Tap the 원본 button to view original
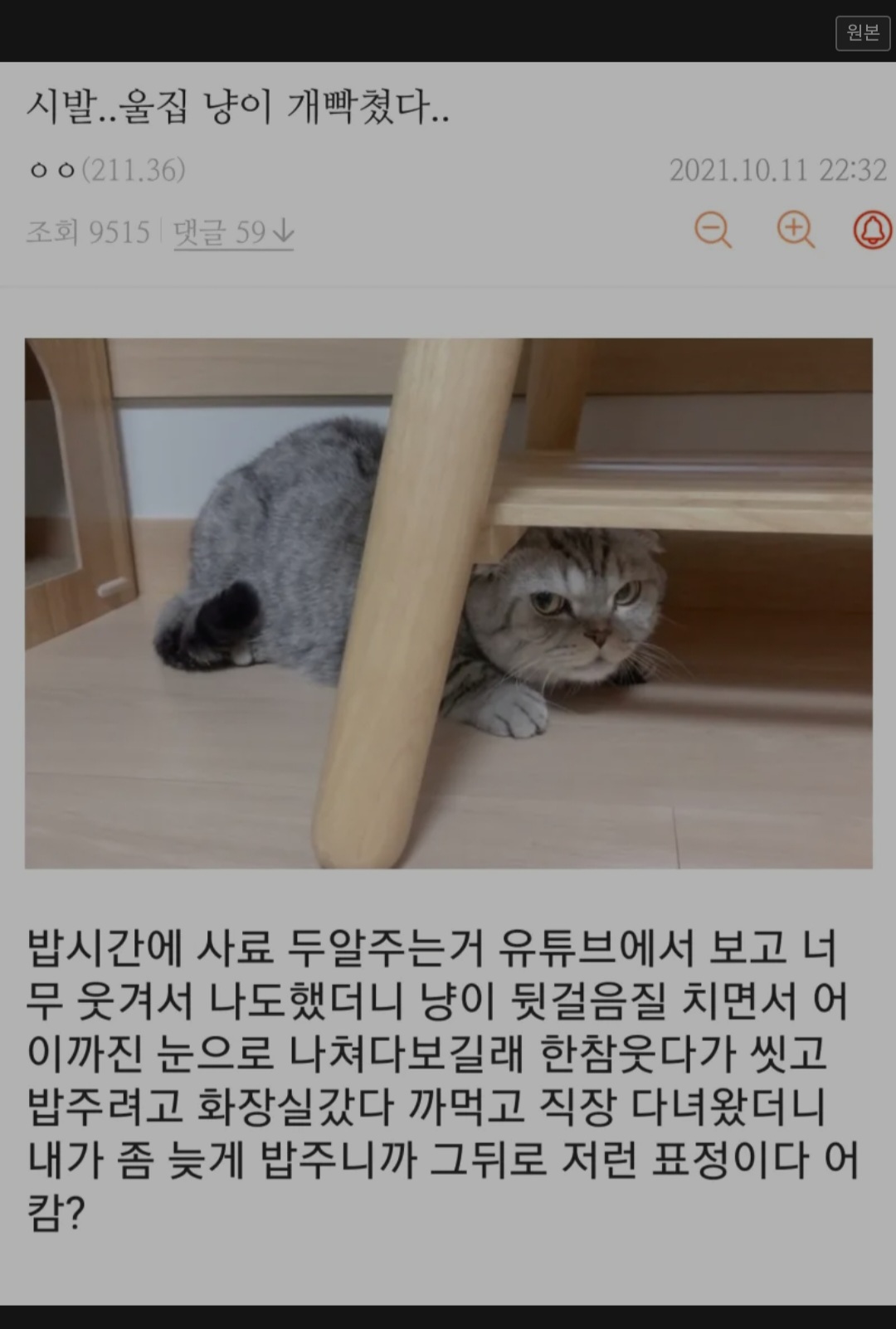 click(862, 32)
